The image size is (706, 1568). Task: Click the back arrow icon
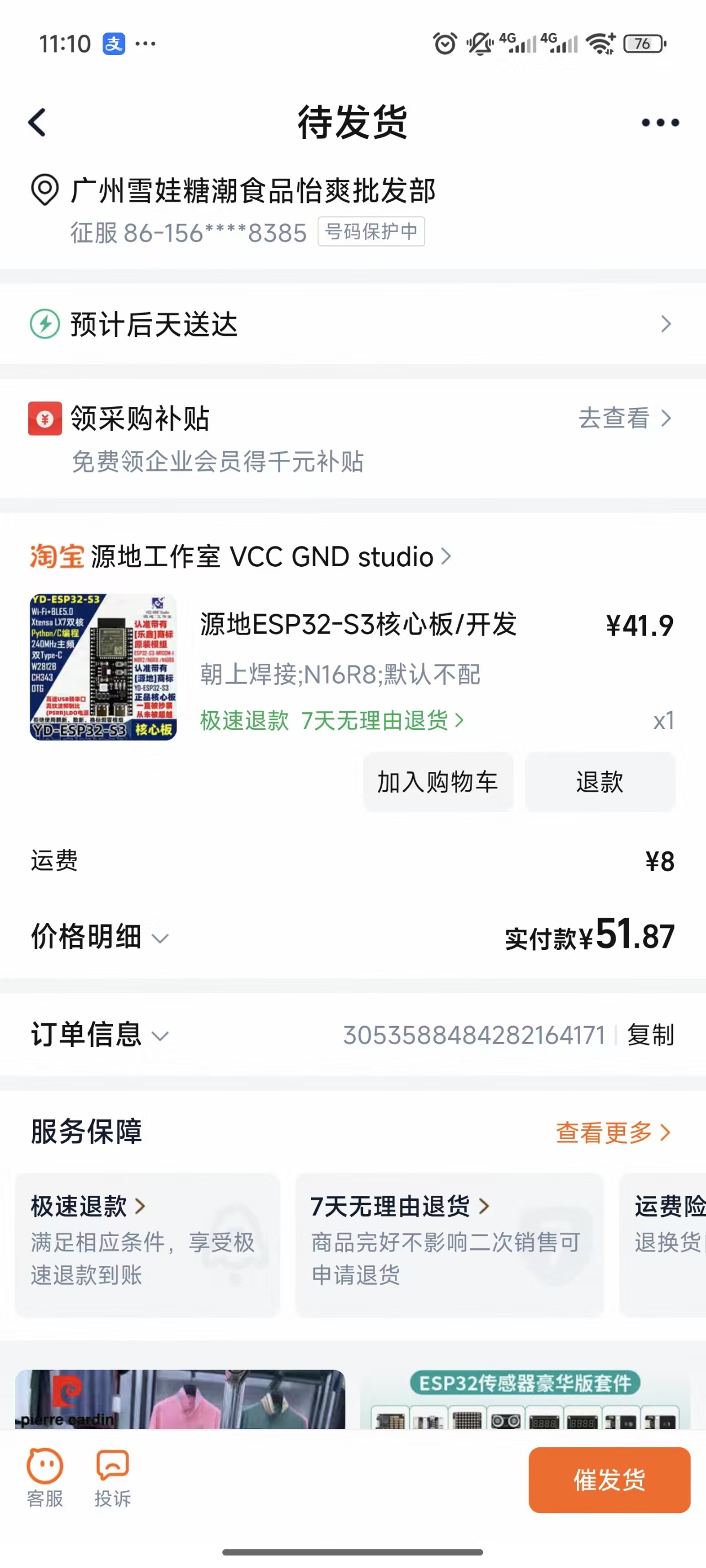tap(37, 122)
